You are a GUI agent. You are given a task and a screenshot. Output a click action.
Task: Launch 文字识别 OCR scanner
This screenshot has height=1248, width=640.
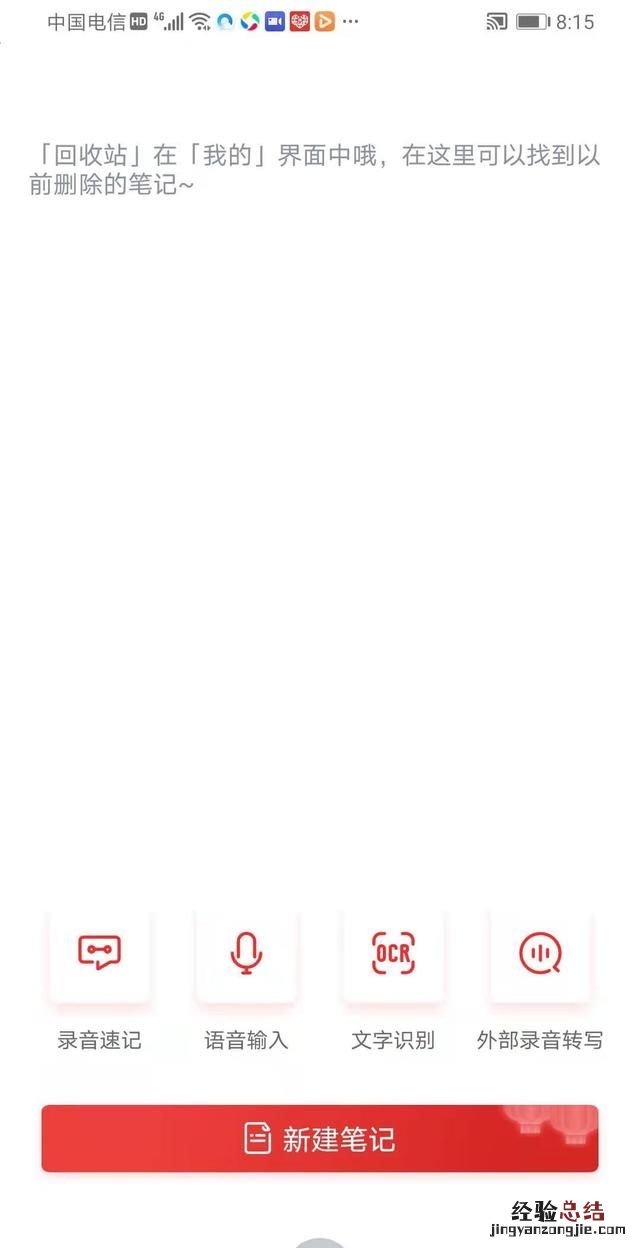tap(393, 953)
